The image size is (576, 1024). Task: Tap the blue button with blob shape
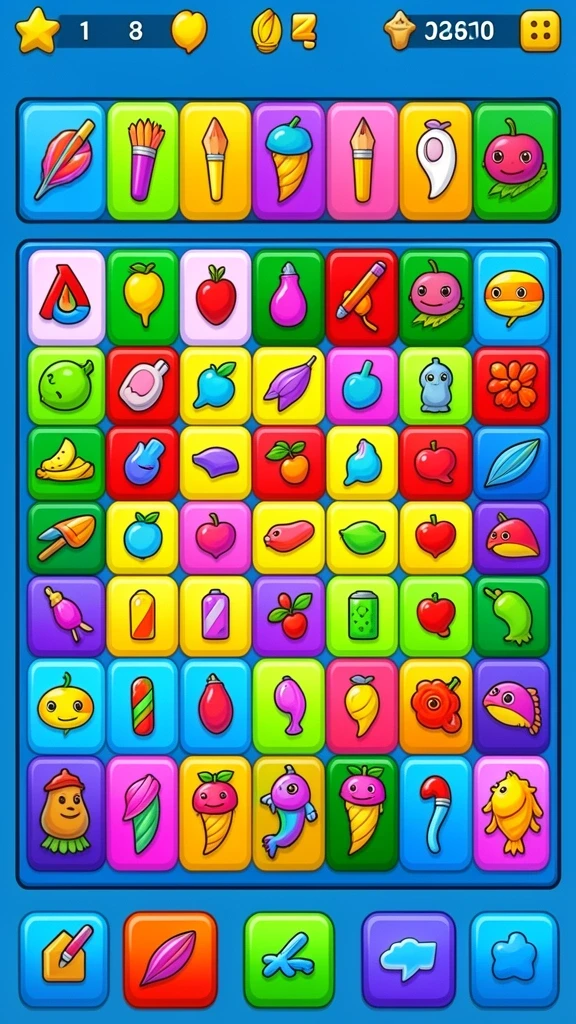click(514, 959)
